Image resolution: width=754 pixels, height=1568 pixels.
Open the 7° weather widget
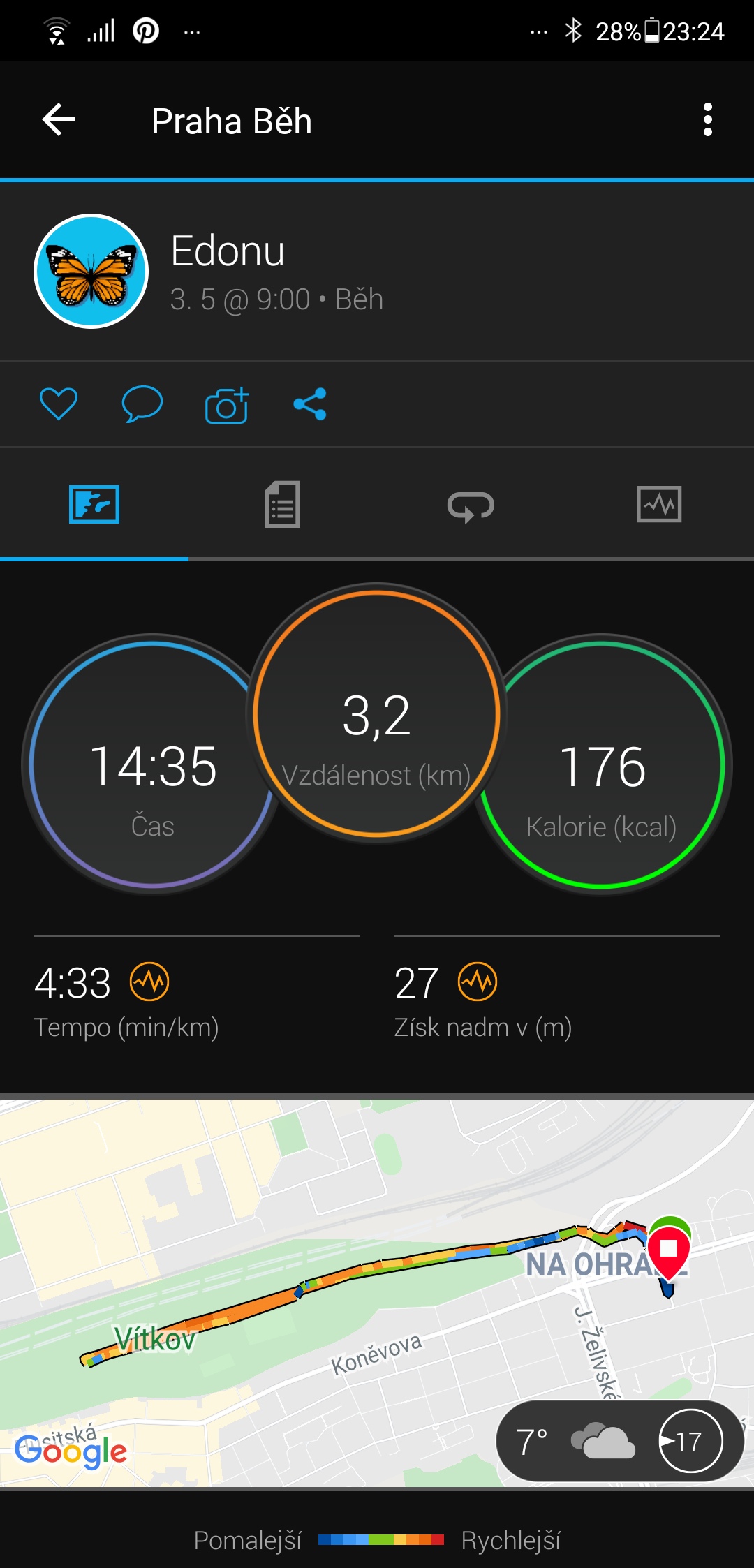click(620, 1441)
